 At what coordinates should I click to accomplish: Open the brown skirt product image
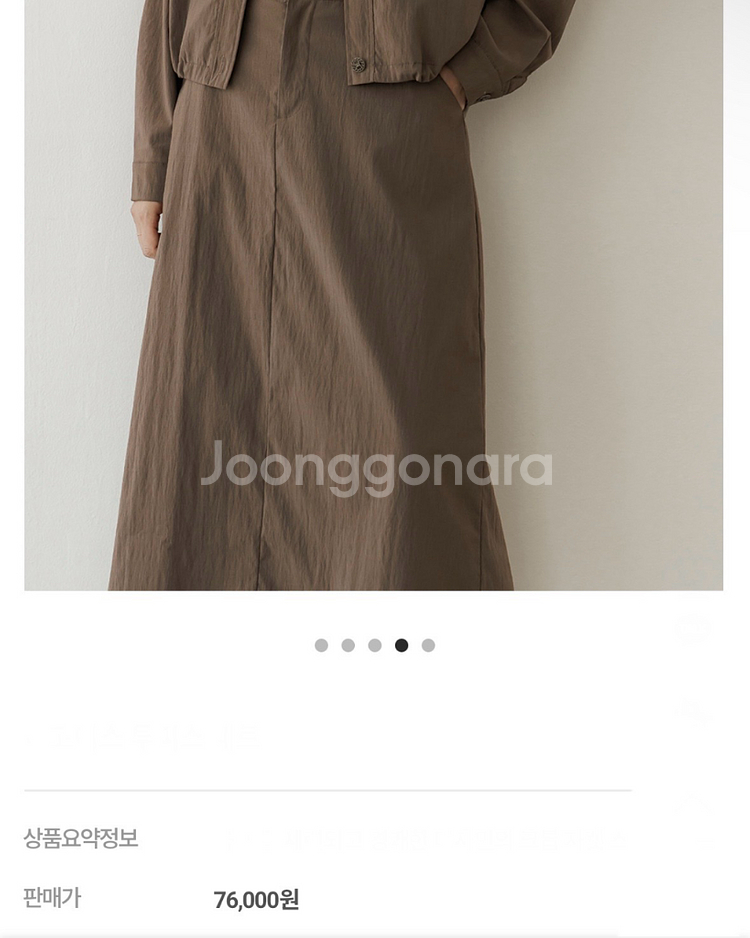373,300
